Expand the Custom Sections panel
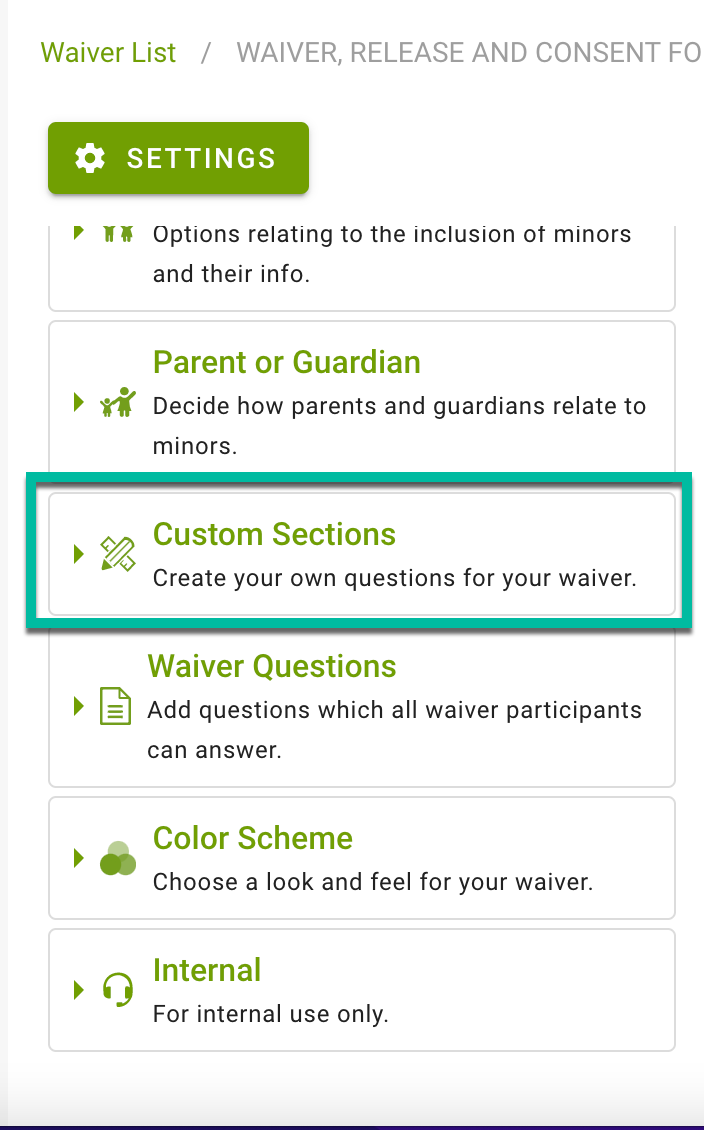704x1130 pixels. (x=362, y=554)
